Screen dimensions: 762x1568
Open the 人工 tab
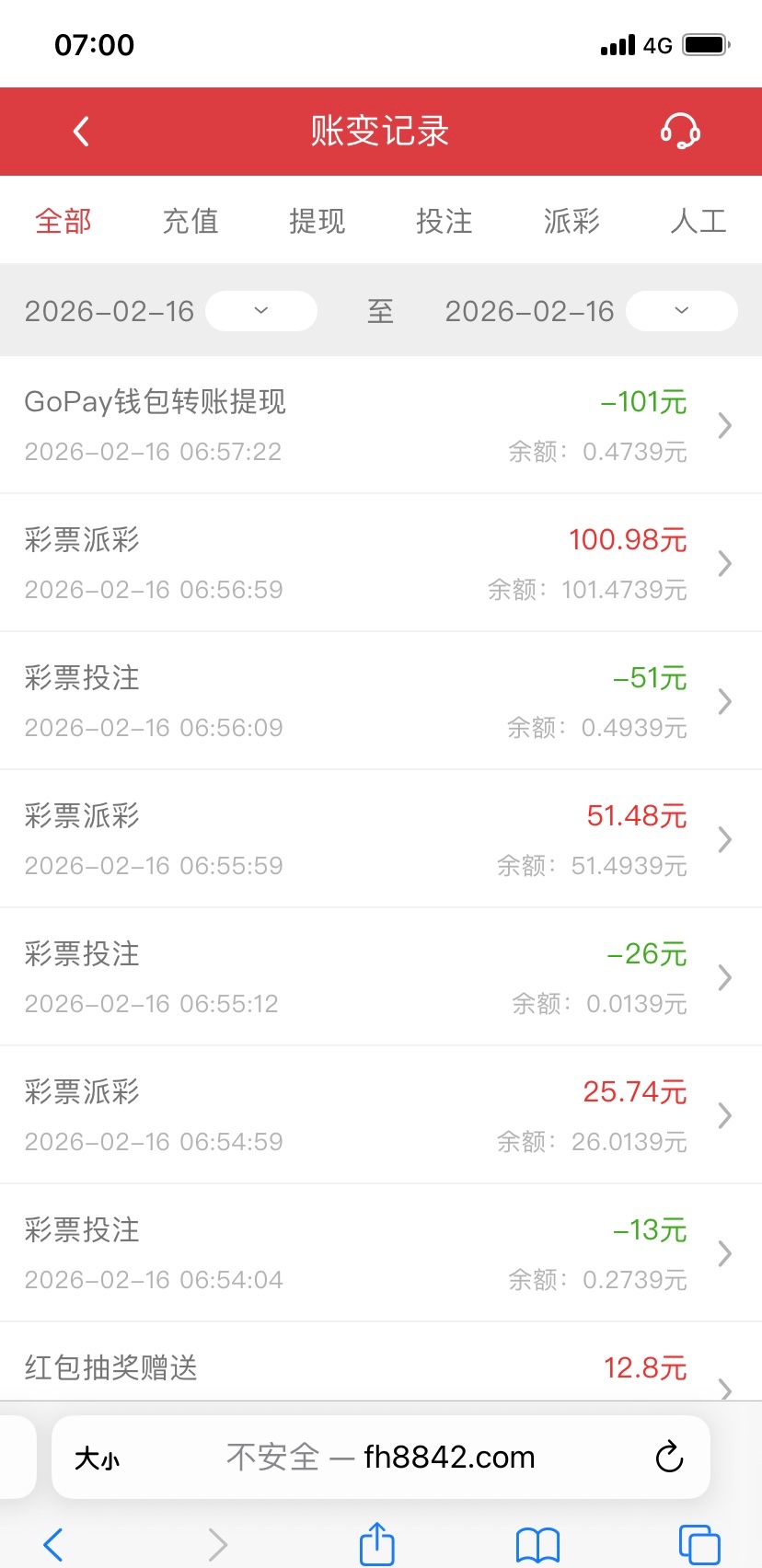(x=698, y=221)
